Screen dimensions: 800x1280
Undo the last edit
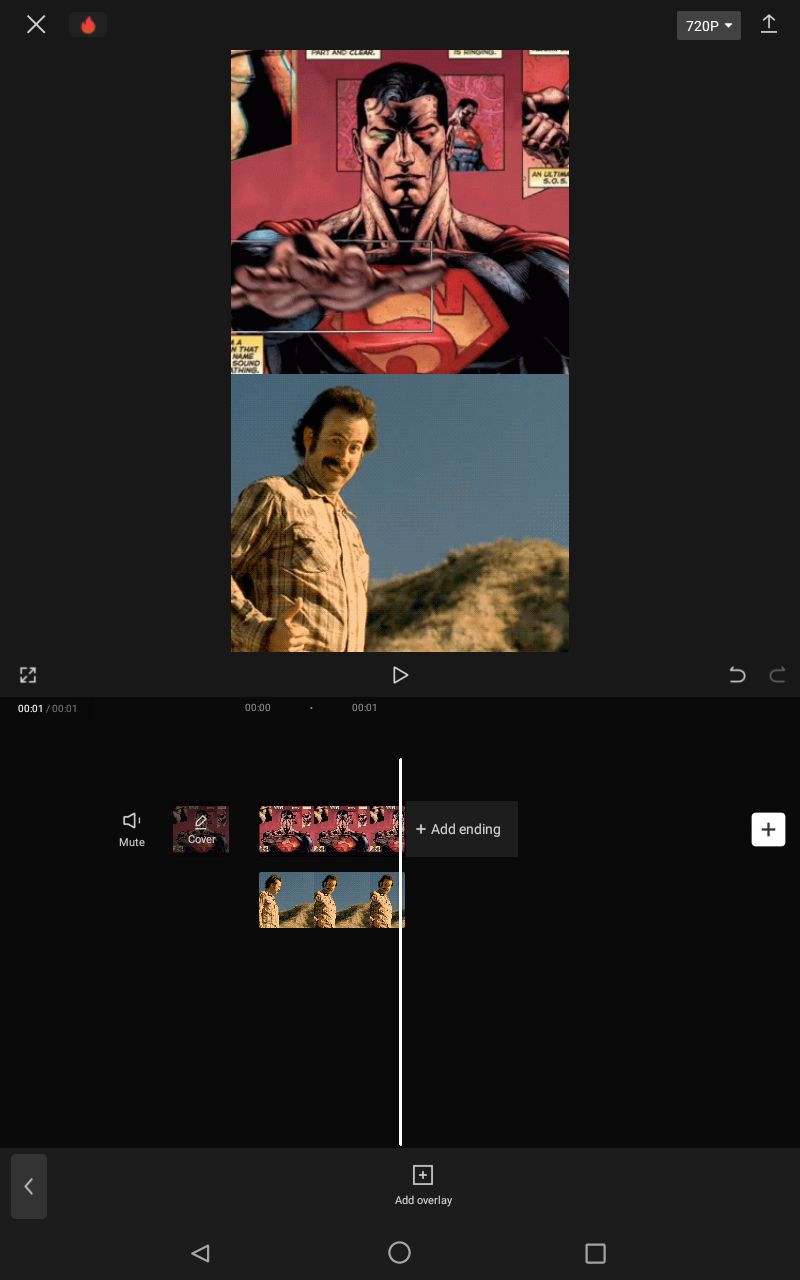[737, 675]
